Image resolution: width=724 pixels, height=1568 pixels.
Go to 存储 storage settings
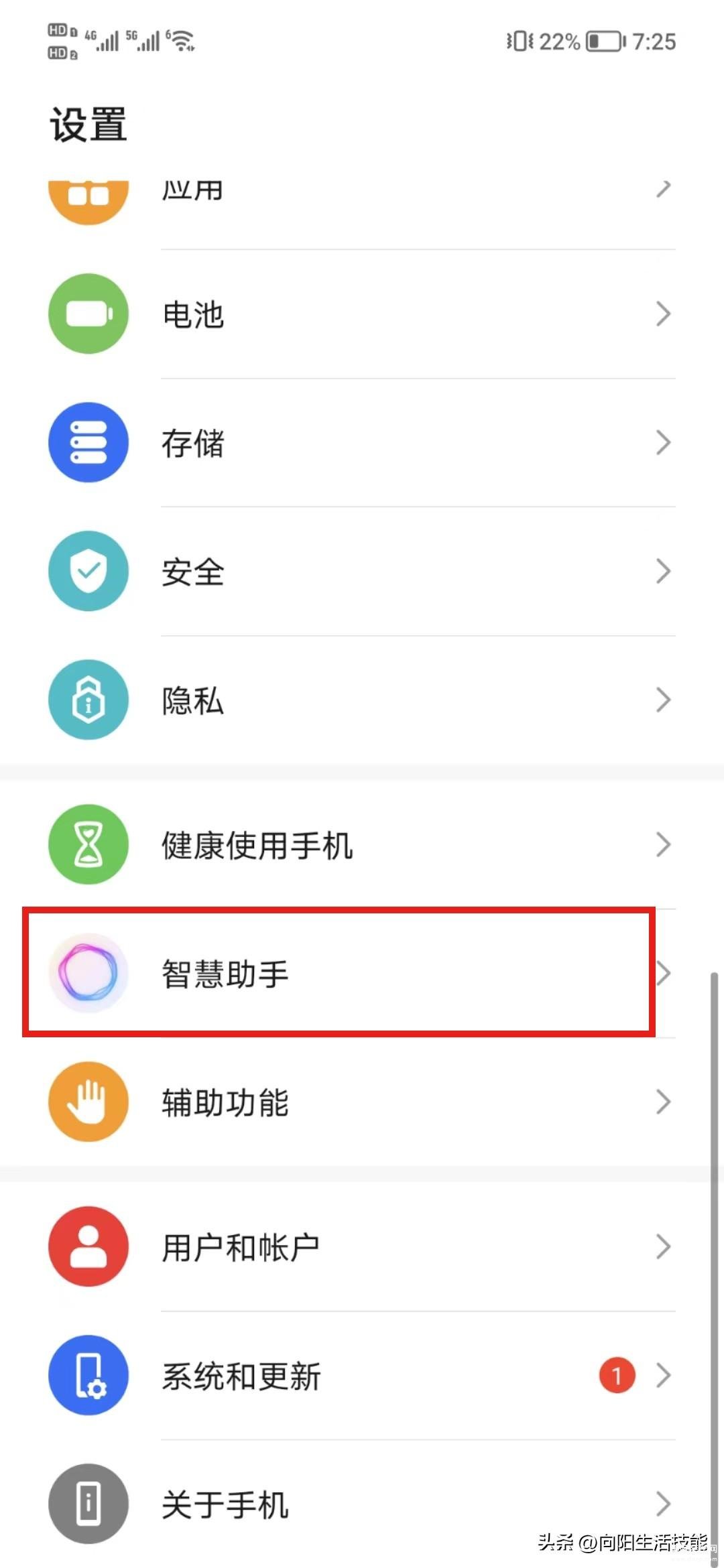(362, 442)
